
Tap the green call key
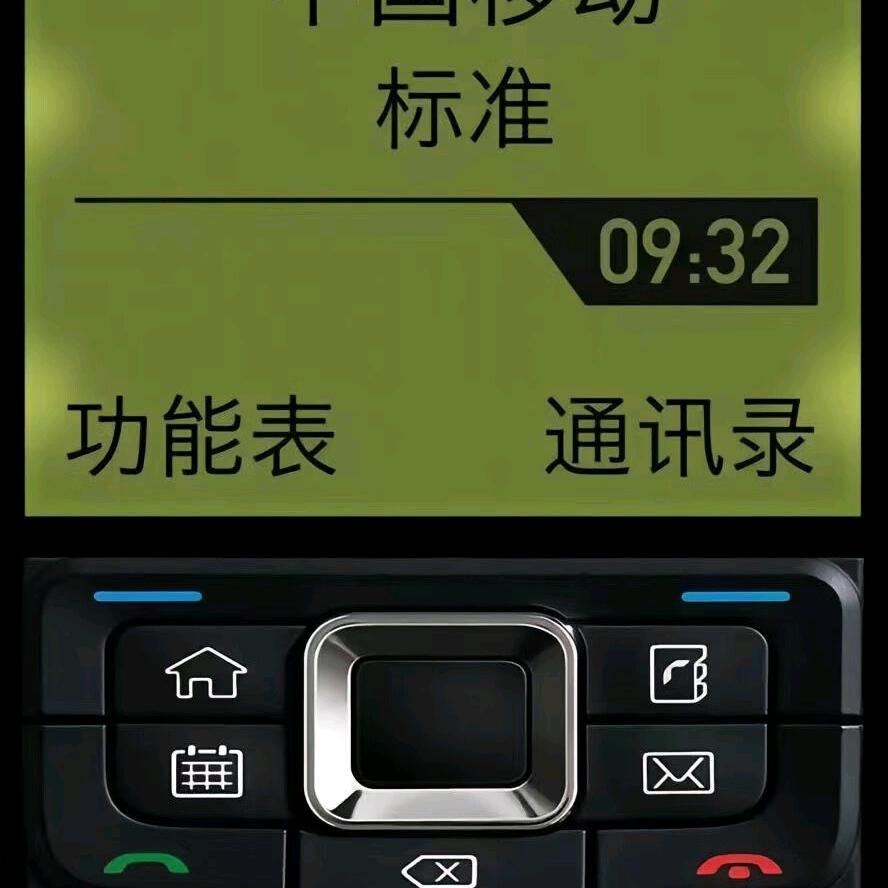click(146, 865)
